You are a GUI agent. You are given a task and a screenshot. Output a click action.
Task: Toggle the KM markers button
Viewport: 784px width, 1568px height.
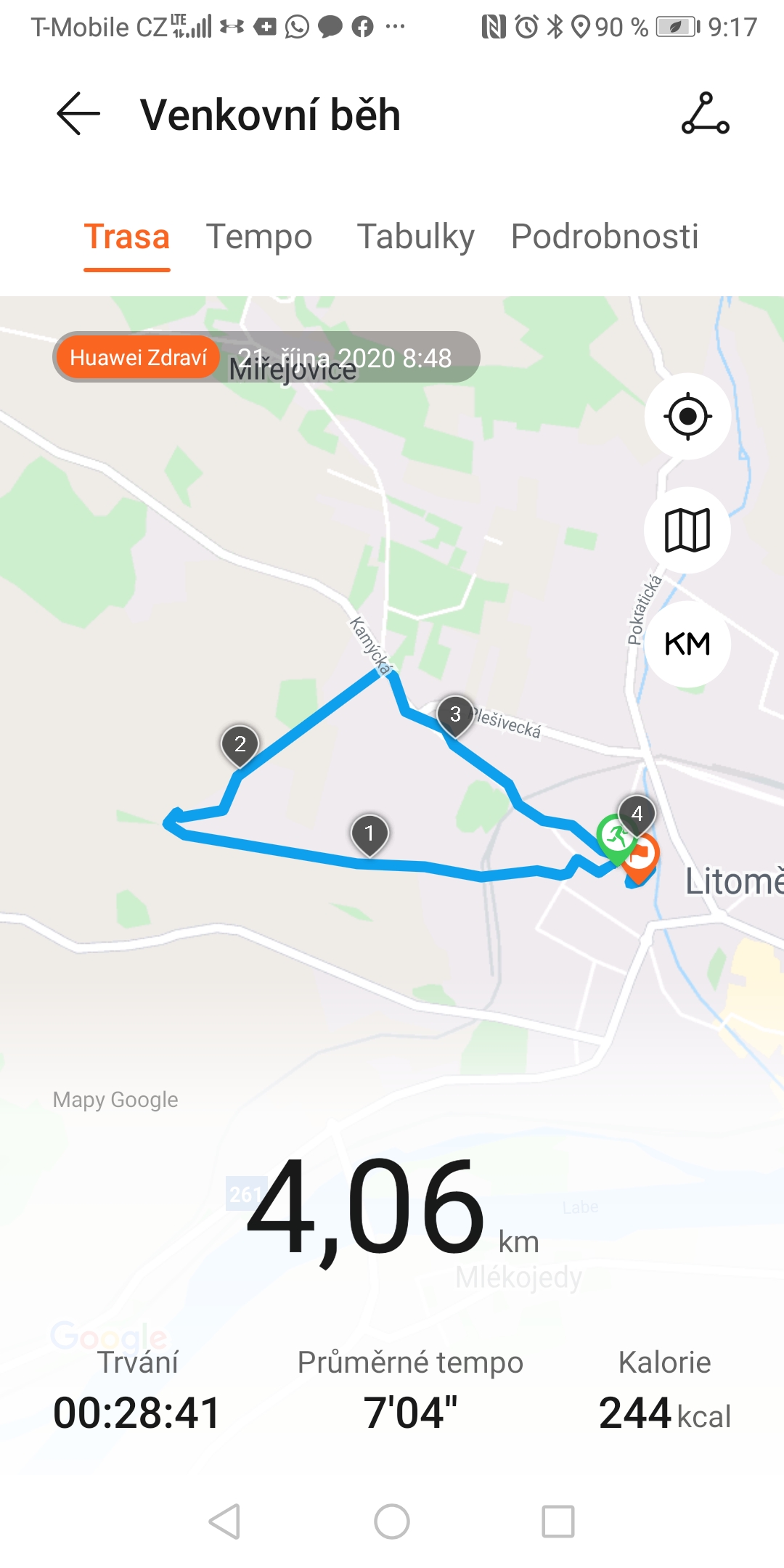click(x=687, y=644)
